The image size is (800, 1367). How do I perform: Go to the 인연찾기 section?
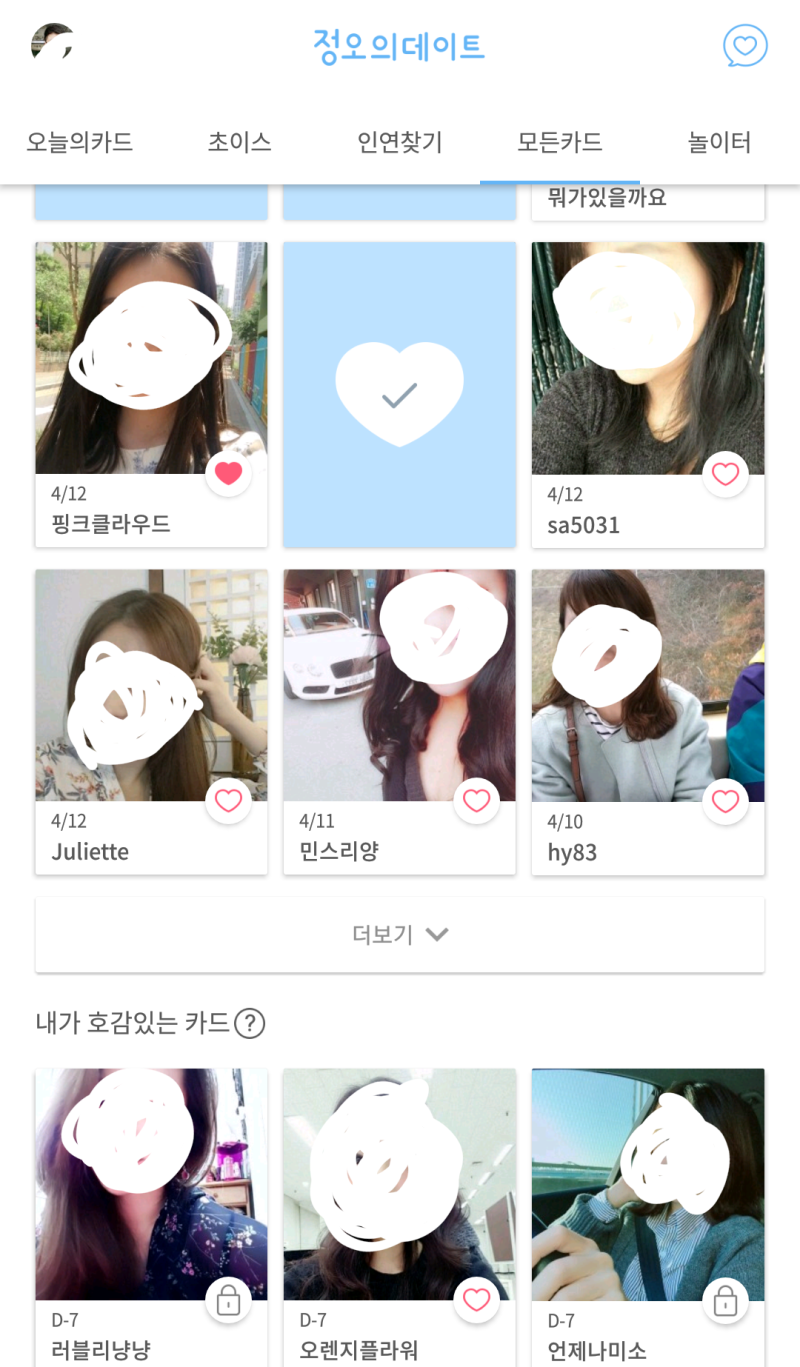click(399, 142)
